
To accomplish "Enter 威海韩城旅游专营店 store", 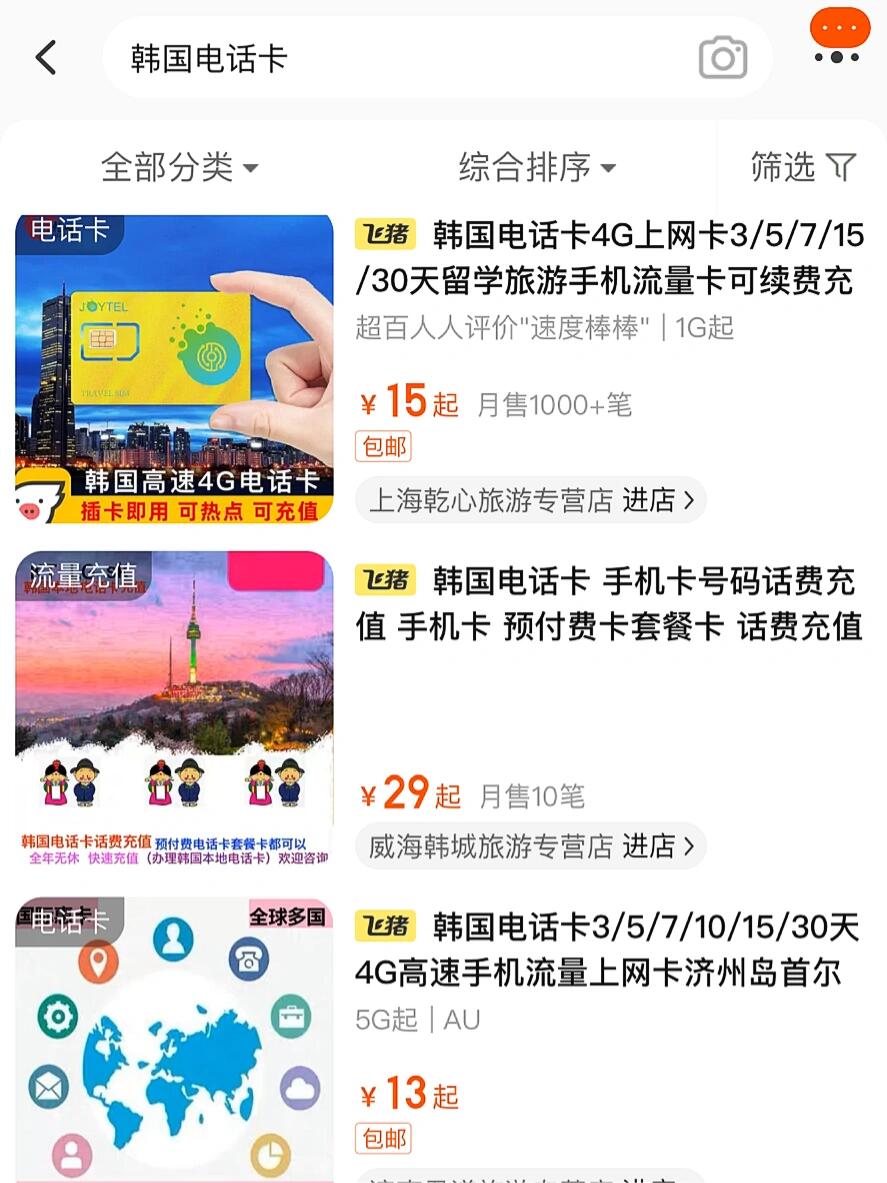I will pyautogui.click(x=531, y=846).
